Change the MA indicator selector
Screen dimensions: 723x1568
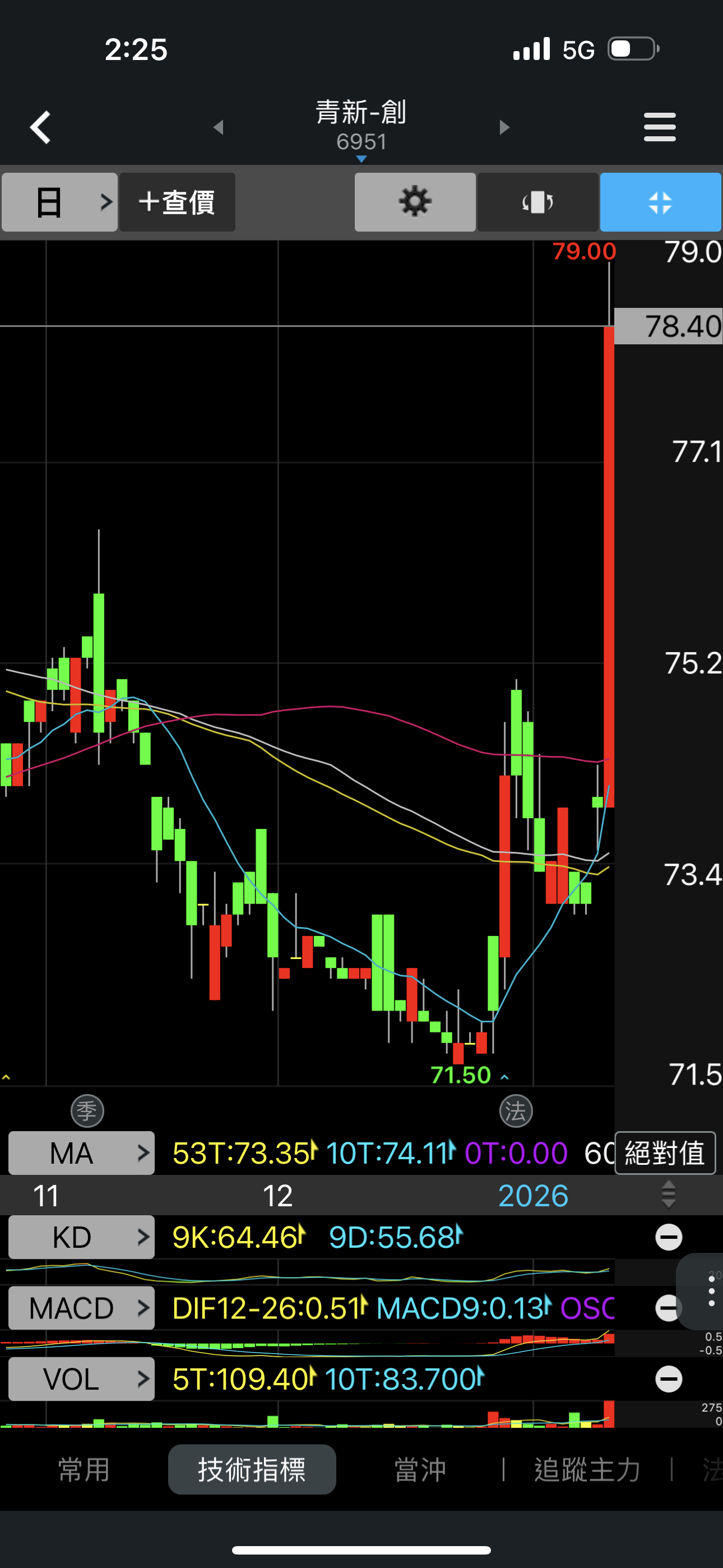point(81,1153)
